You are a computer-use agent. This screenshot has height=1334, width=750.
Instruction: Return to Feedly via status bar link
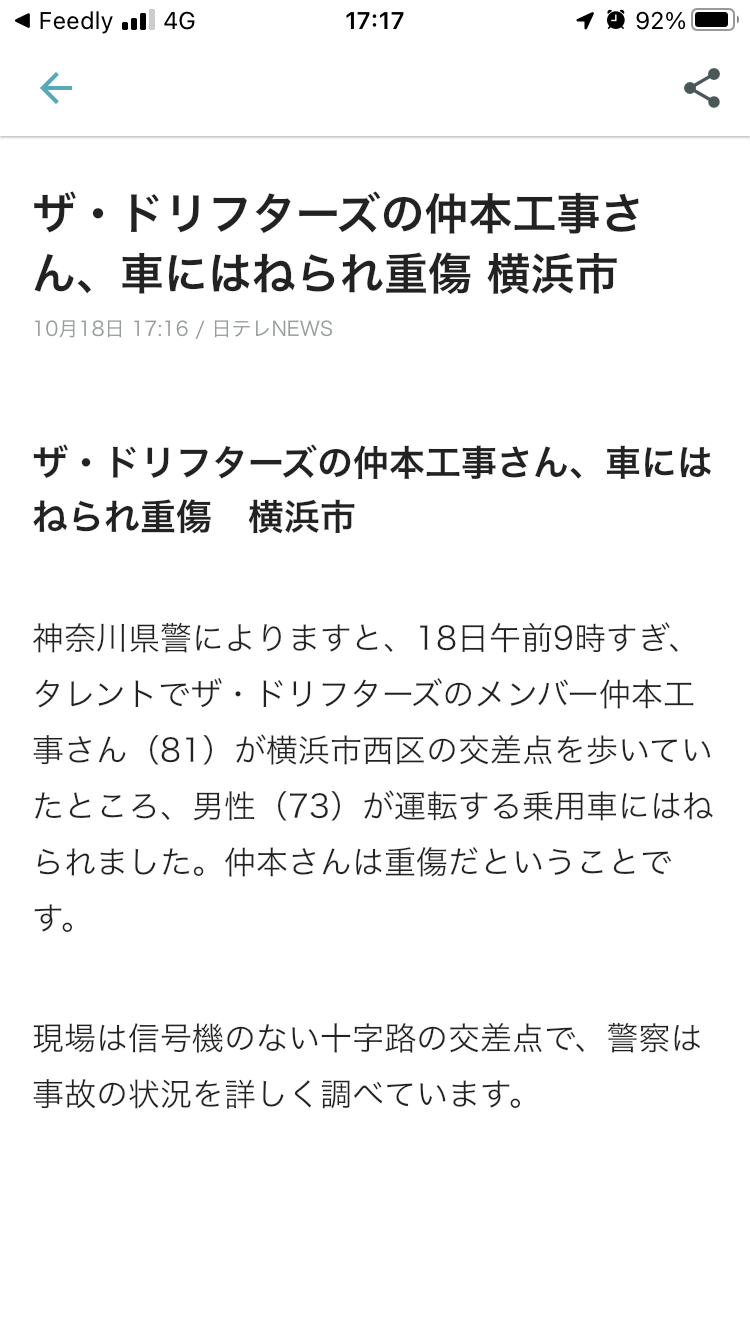(x=63, y=21)
